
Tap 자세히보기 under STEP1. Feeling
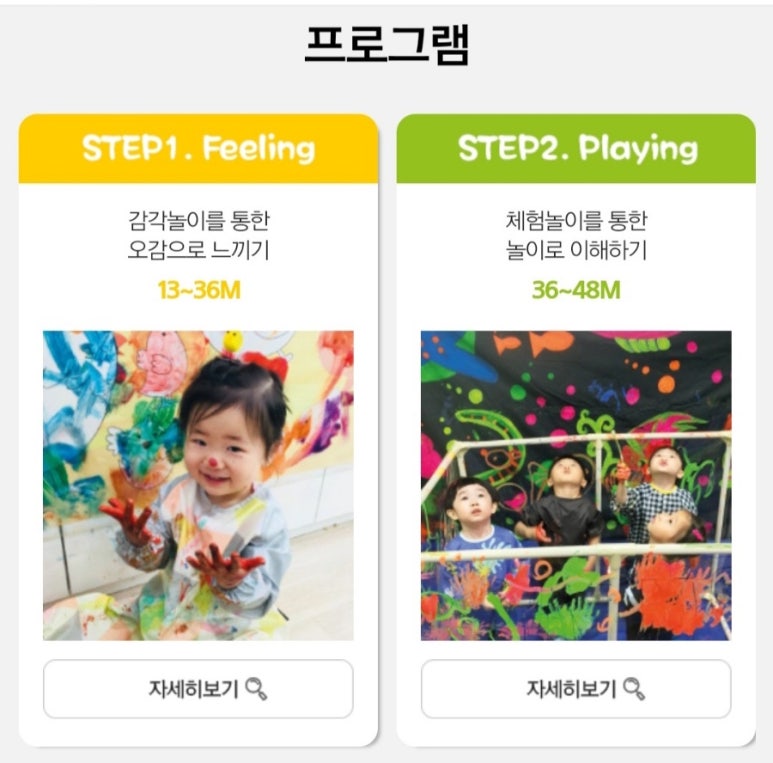tap(198, 689)
